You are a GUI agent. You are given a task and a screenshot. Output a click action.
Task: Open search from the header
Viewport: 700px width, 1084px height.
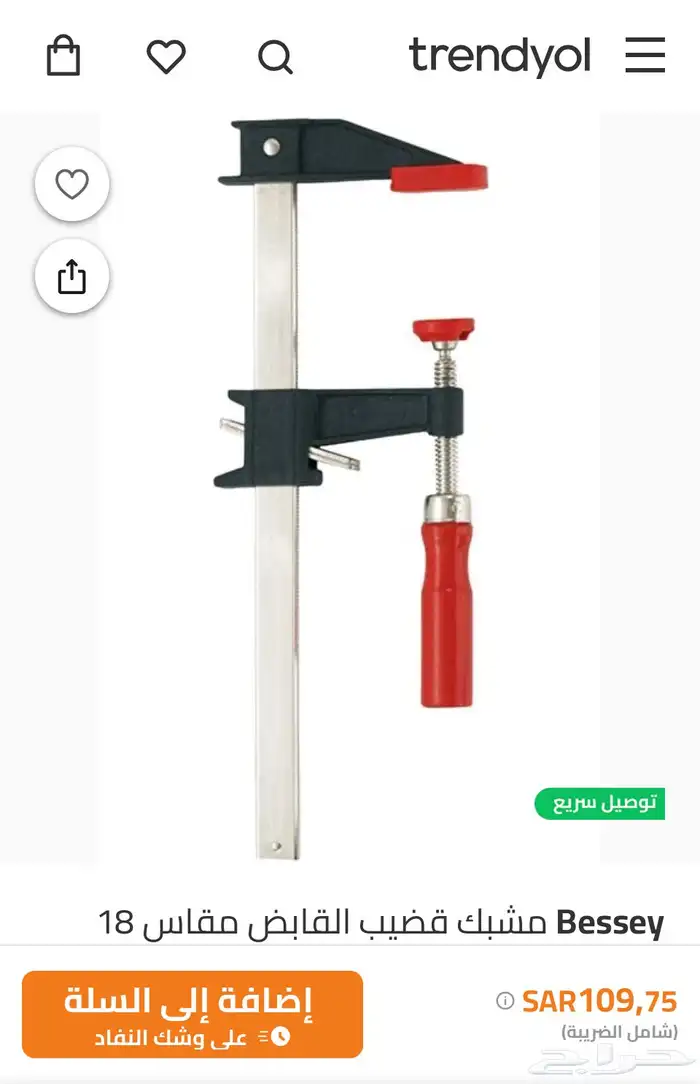(x=275, y=57)
